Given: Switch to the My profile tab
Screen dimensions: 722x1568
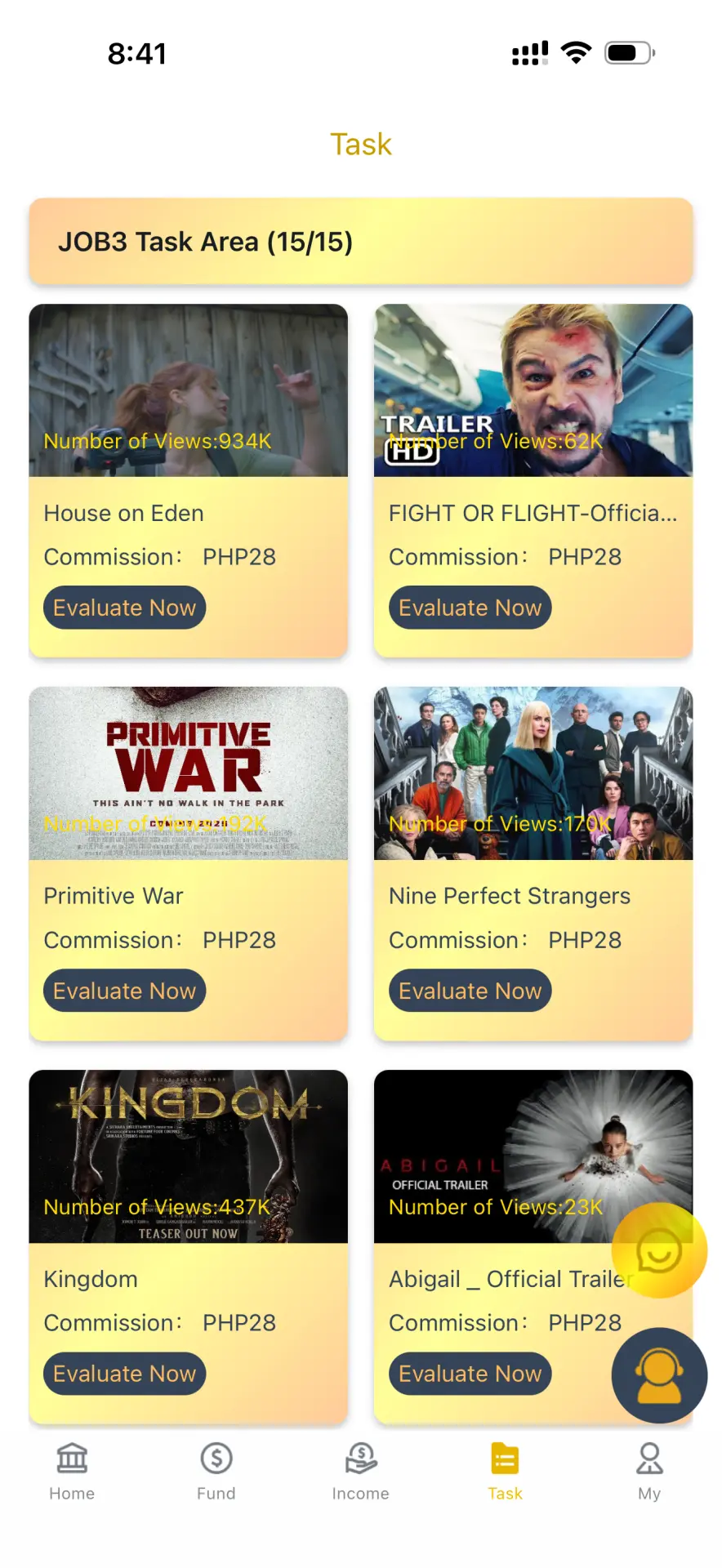Looking at the screenshot, I should pyautogui.click(x=649, y=1472).
